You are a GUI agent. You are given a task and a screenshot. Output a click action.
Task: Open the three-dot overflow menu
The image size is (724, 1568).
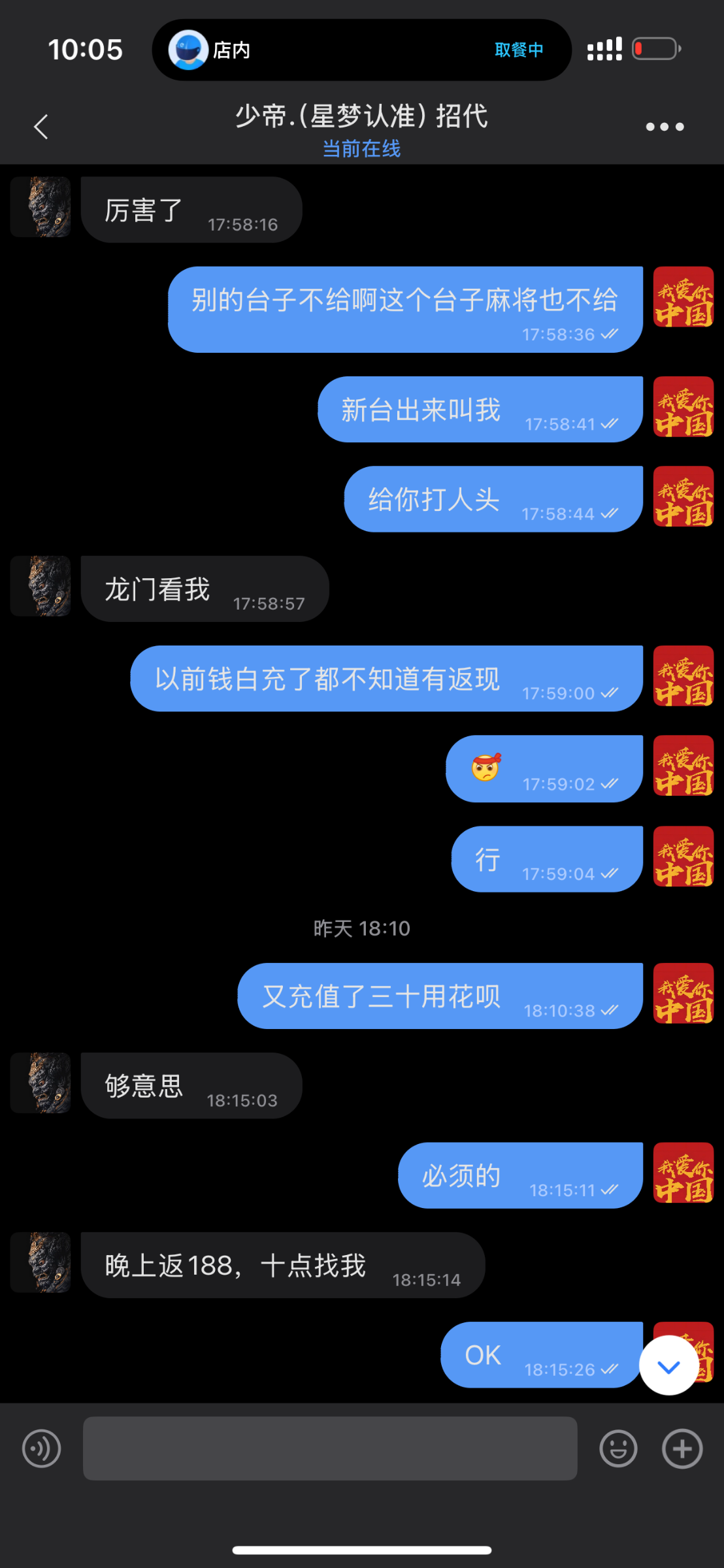(665, 127)
